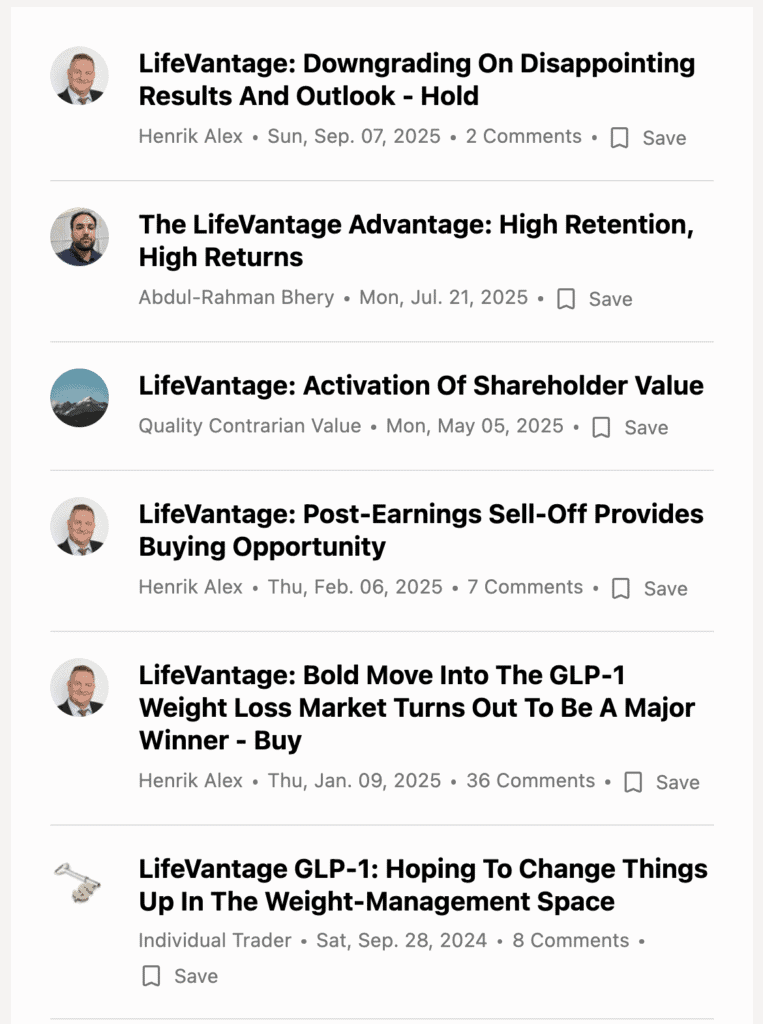763x1024 pixels.
Task: Save the Abdul-Rahman Bhery article
Action: 594,299
